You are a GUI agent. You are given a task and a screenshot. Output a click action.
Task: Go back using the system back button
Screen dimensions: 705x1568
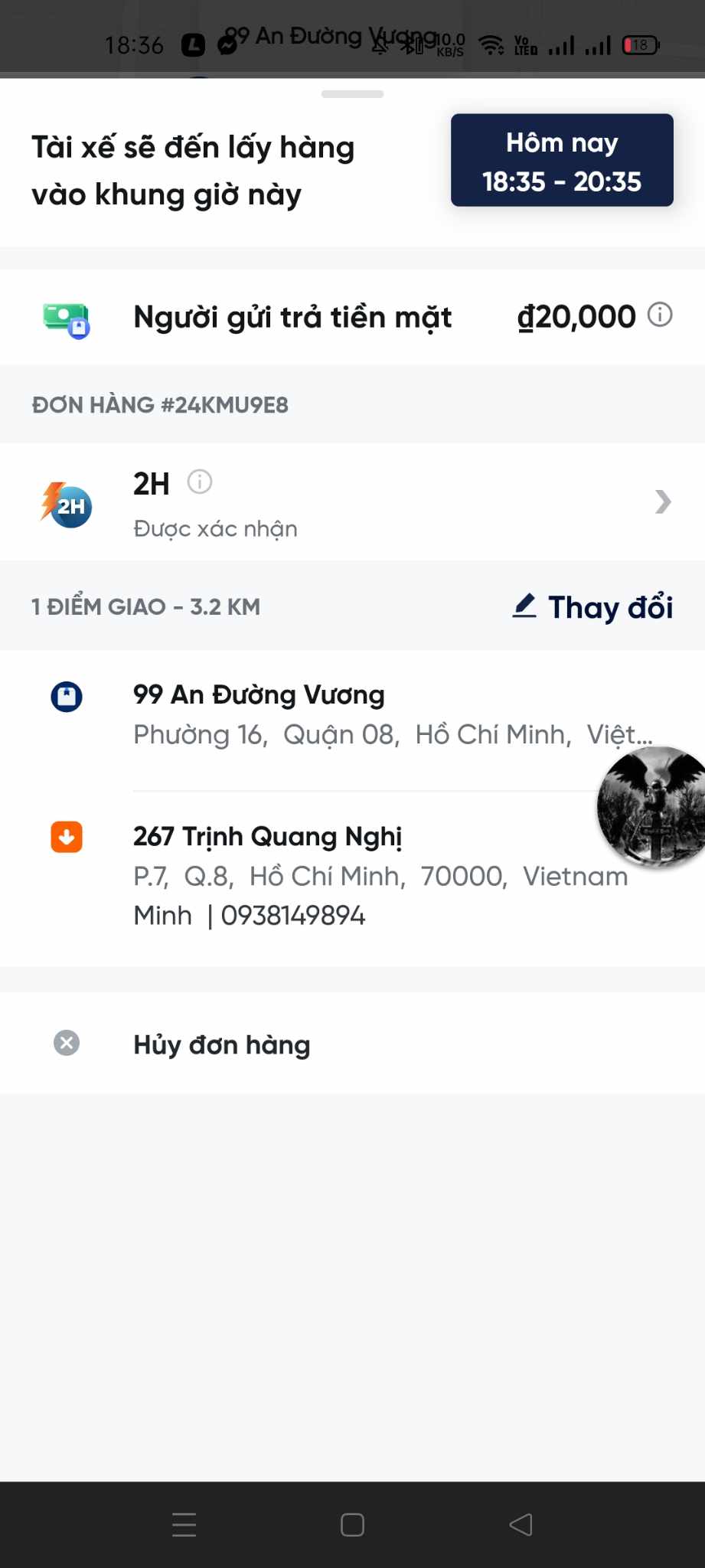pos(521,1524)
